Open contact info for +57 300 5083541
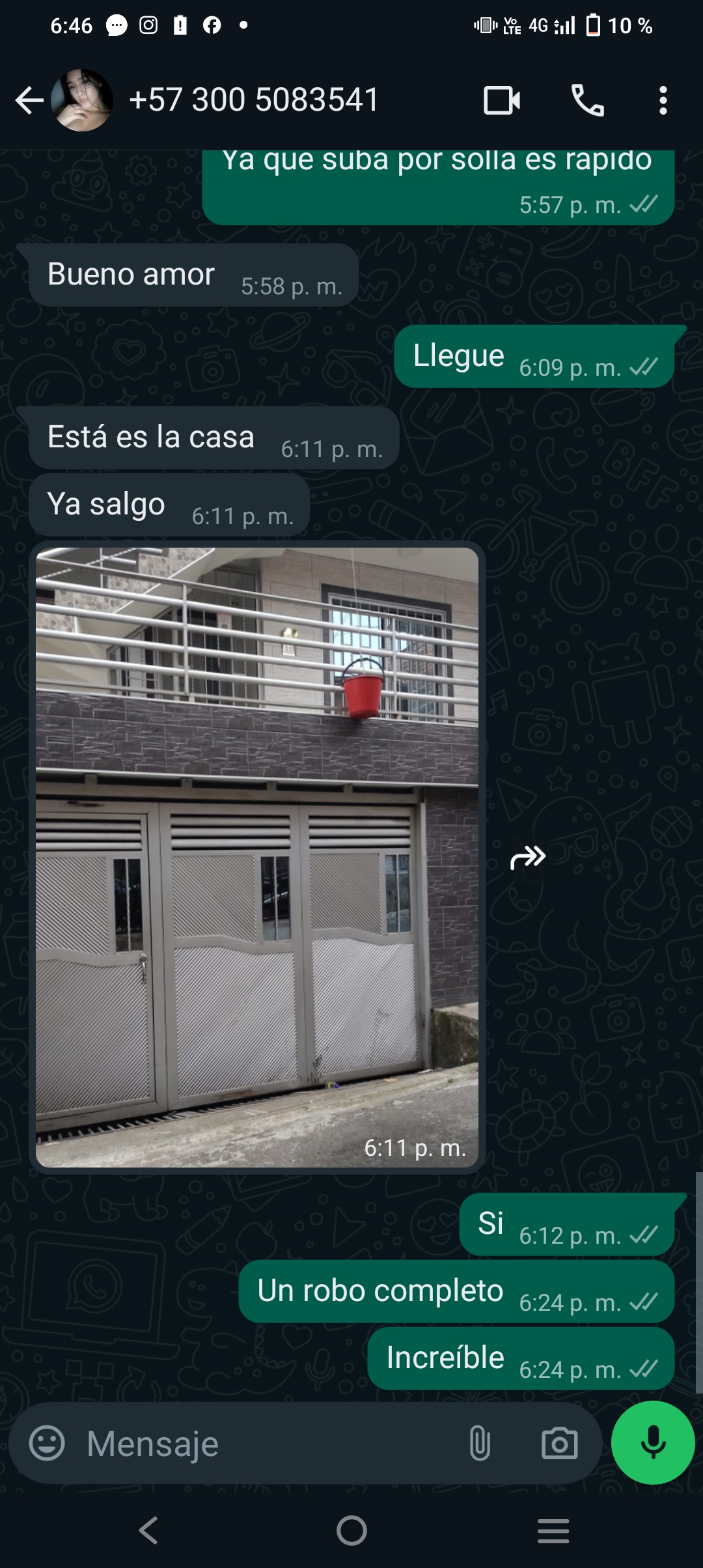 tap(254, 100)
